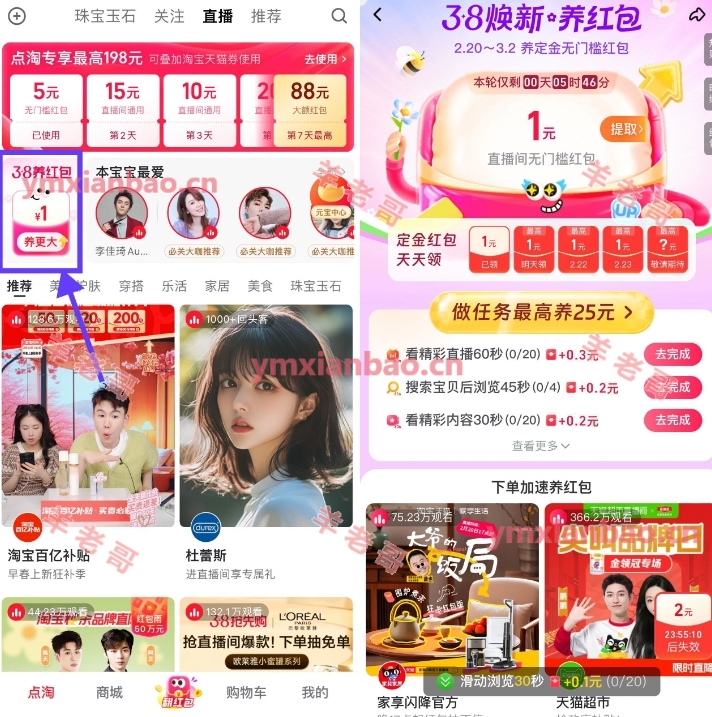Go to the 商城 bottom tab
Screen dimensions: 712x717
[109, 692]
